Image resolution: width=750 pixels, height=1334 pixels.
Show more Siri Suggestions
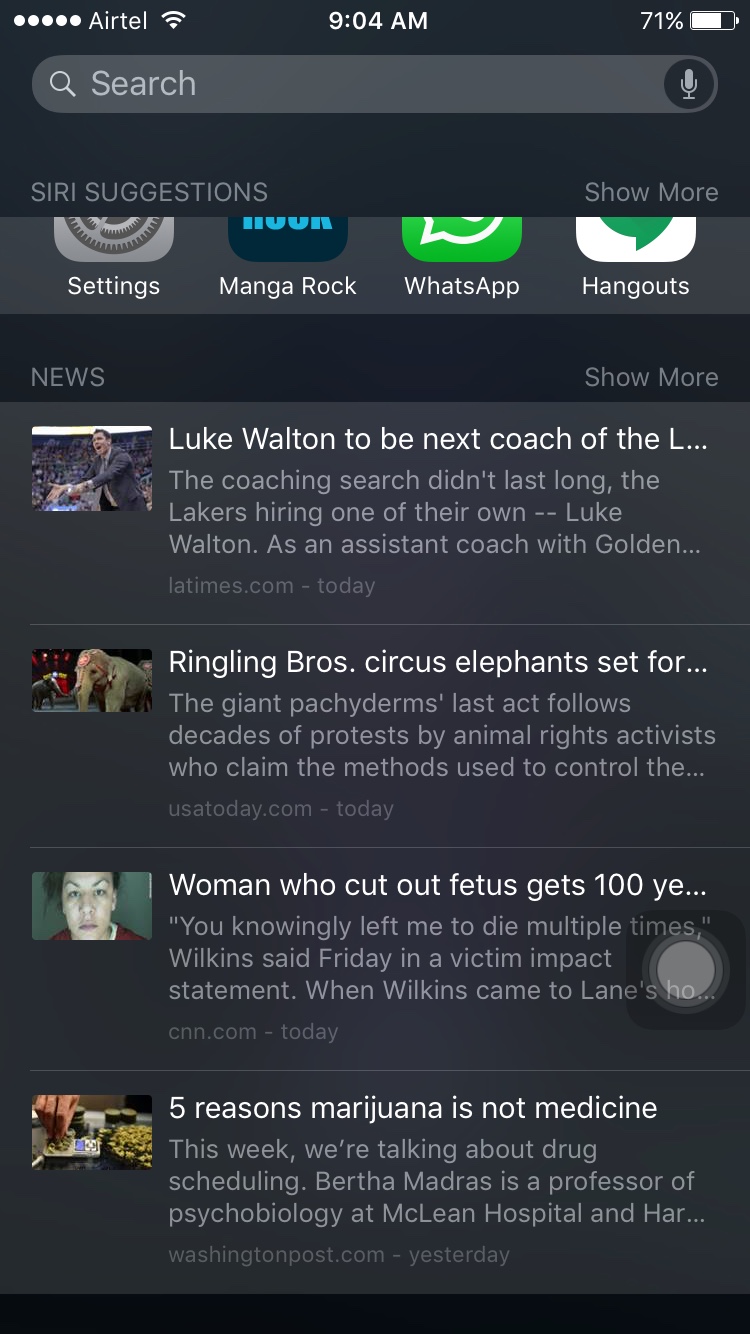[x=651, y=192]
